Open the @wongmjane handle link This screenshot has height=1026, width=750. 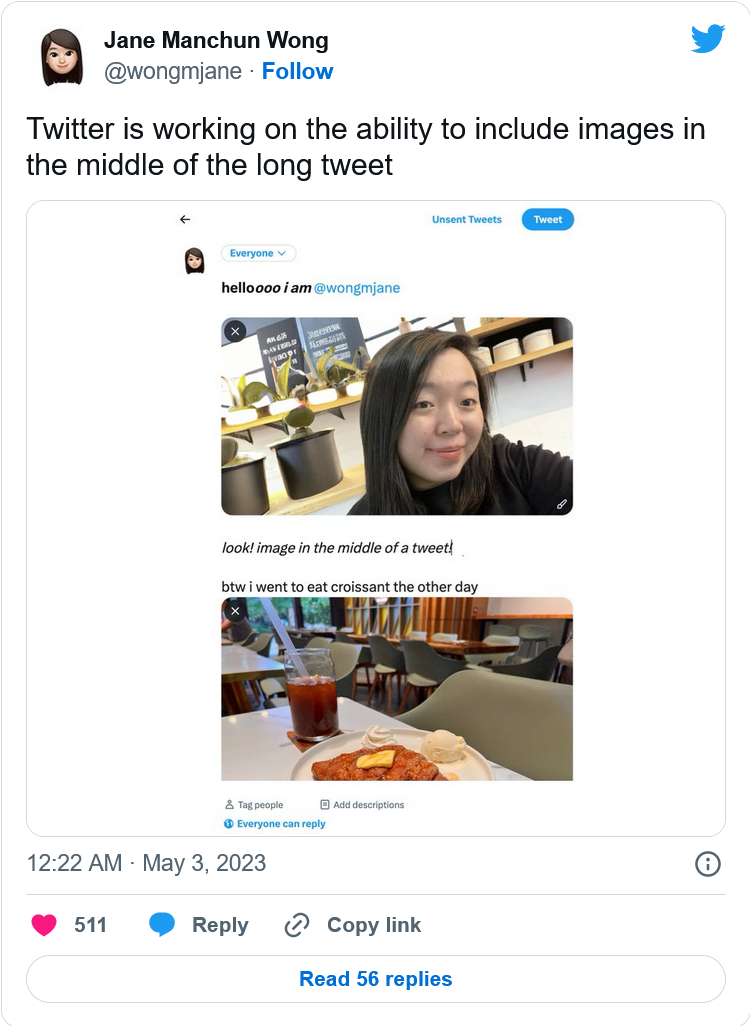tap(173, 71)
